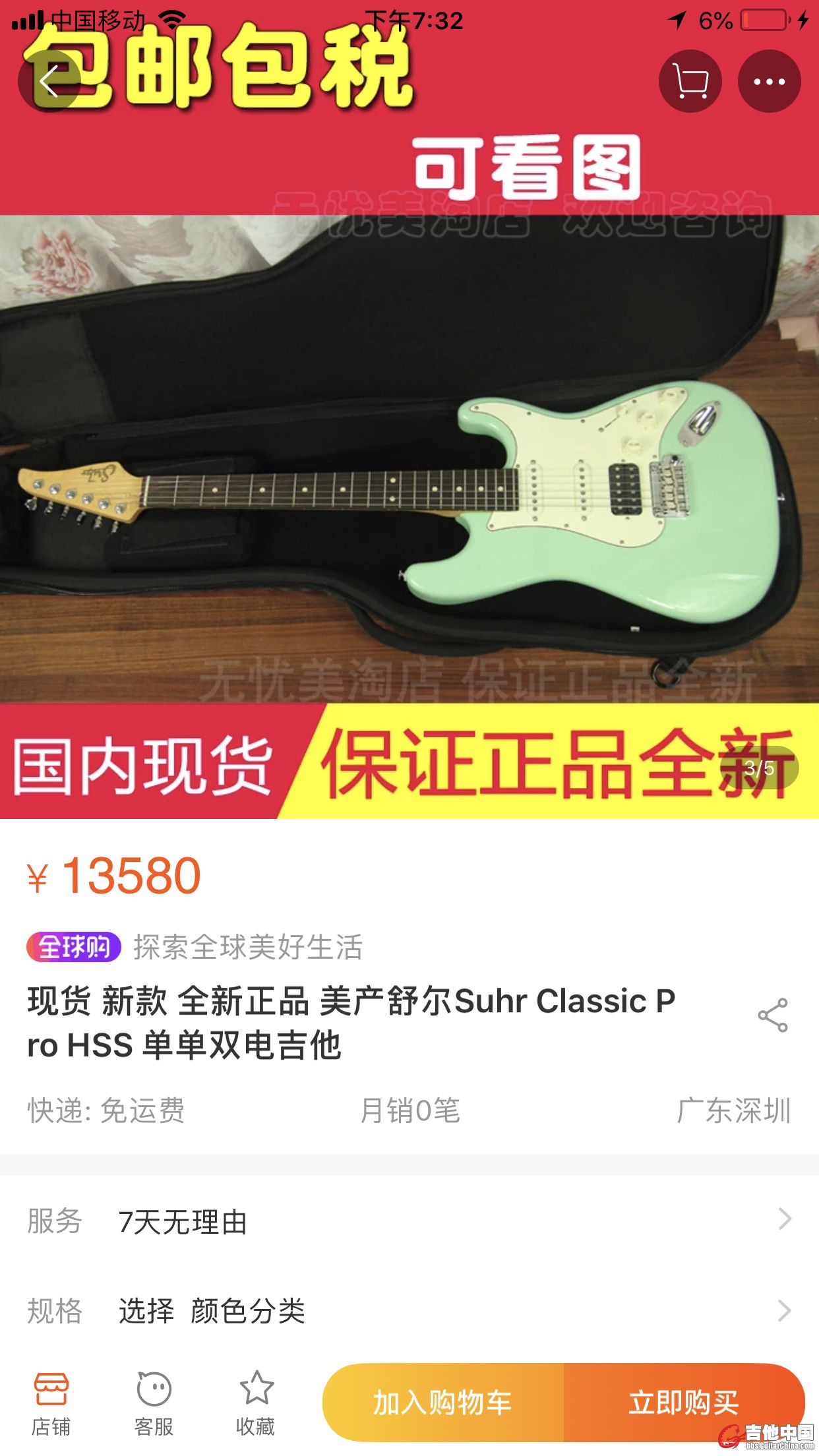Tap 立即购买 to buy now
Image resolution: width=819 pixels, height=1456 pixels.
pos(683,1402)
